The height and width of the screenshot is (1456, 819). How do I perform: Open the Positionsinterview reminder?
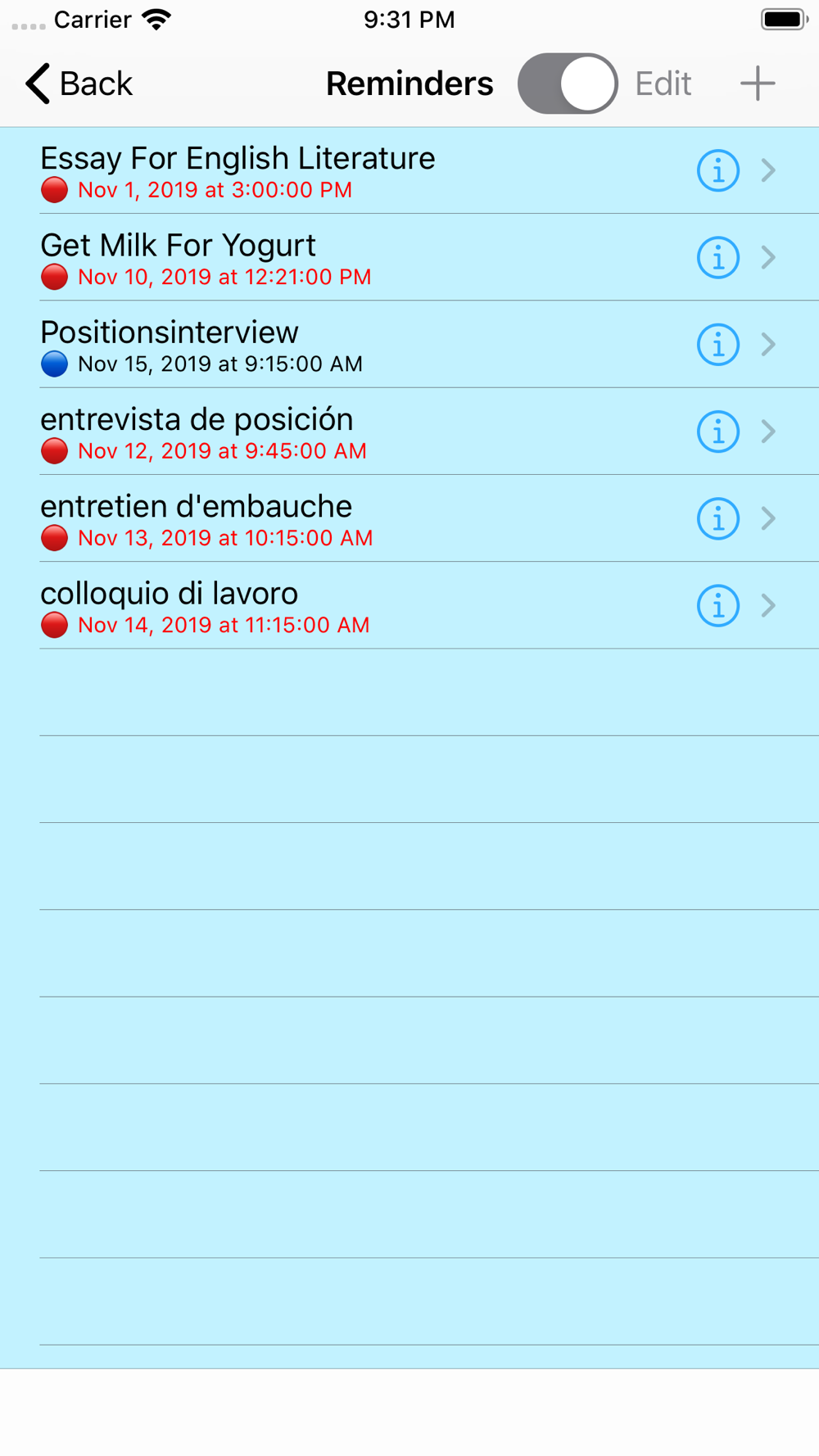(328, 345)
